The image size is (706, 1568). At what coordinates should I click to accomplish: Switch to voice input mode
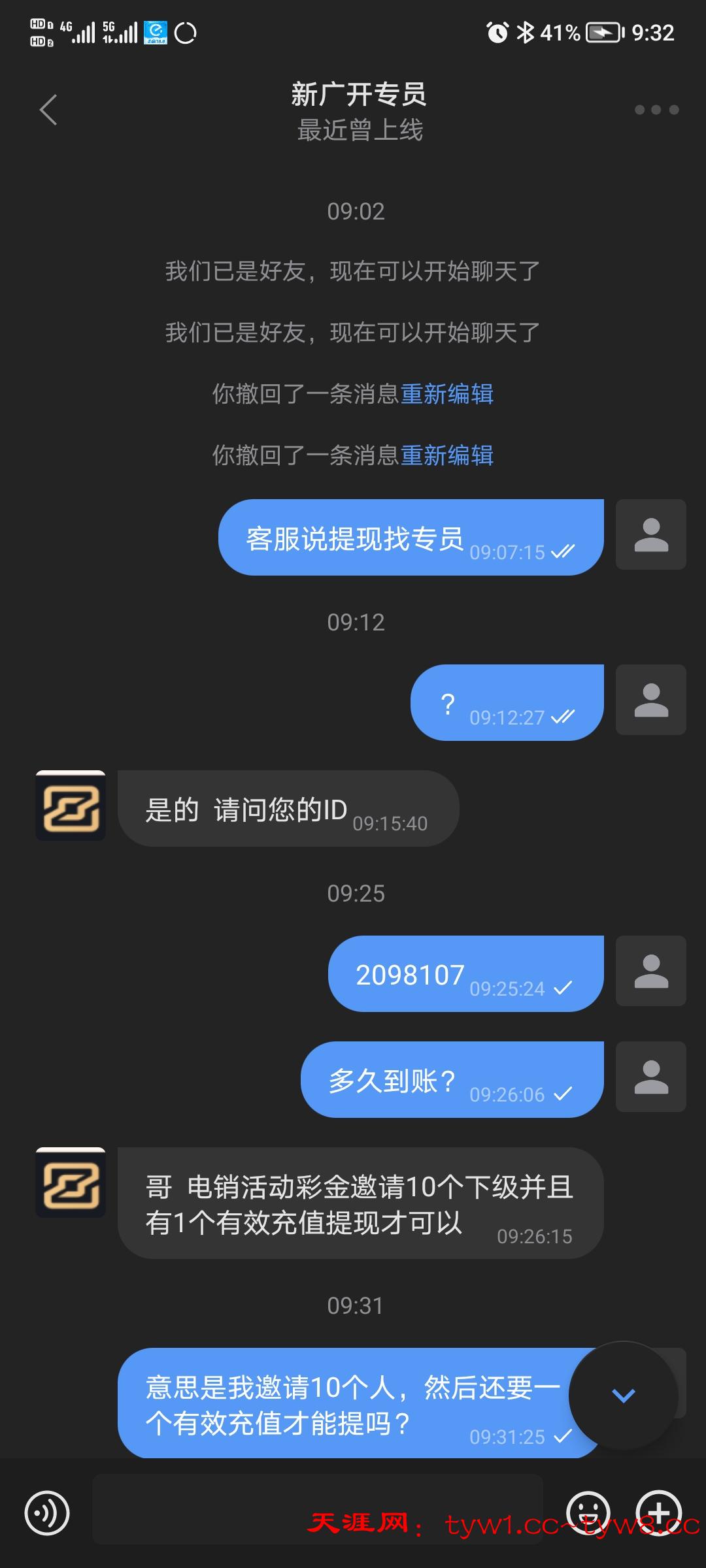(47, 1512)
